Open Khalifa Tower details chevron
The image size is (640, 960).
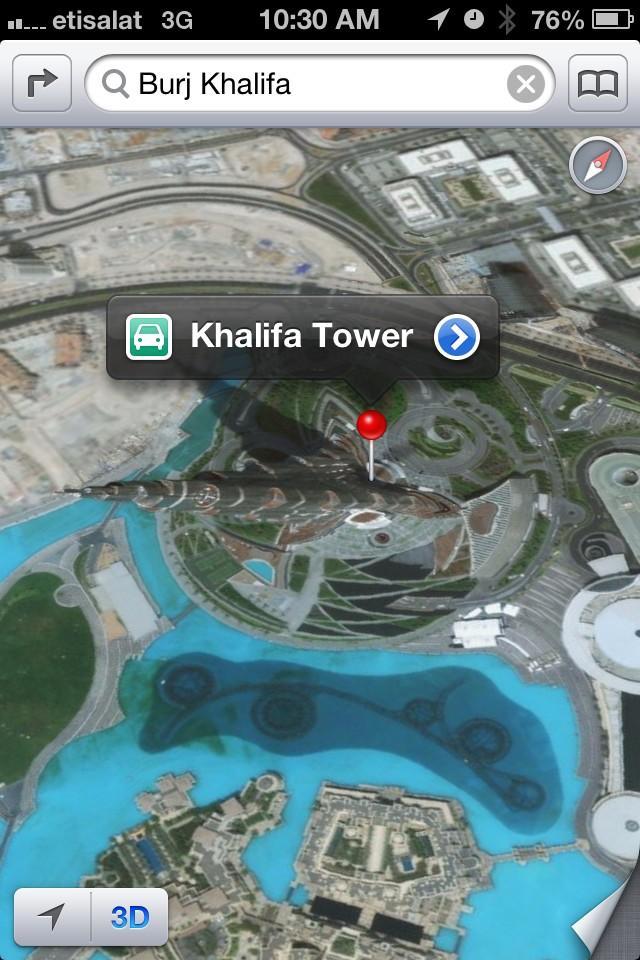(457, 337)
